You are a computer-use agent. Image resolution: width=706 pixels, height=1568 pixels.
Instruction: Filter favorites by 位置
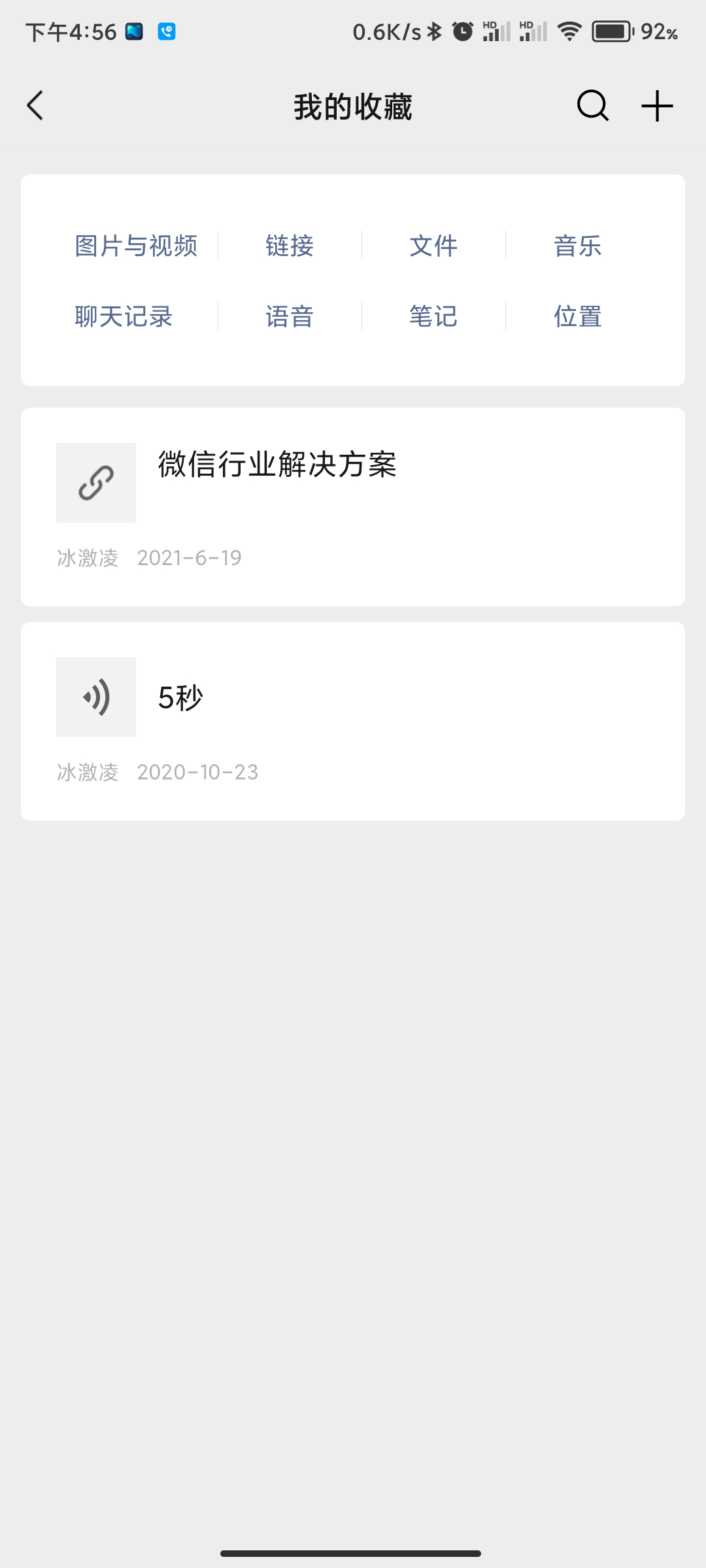pos(577,316)
